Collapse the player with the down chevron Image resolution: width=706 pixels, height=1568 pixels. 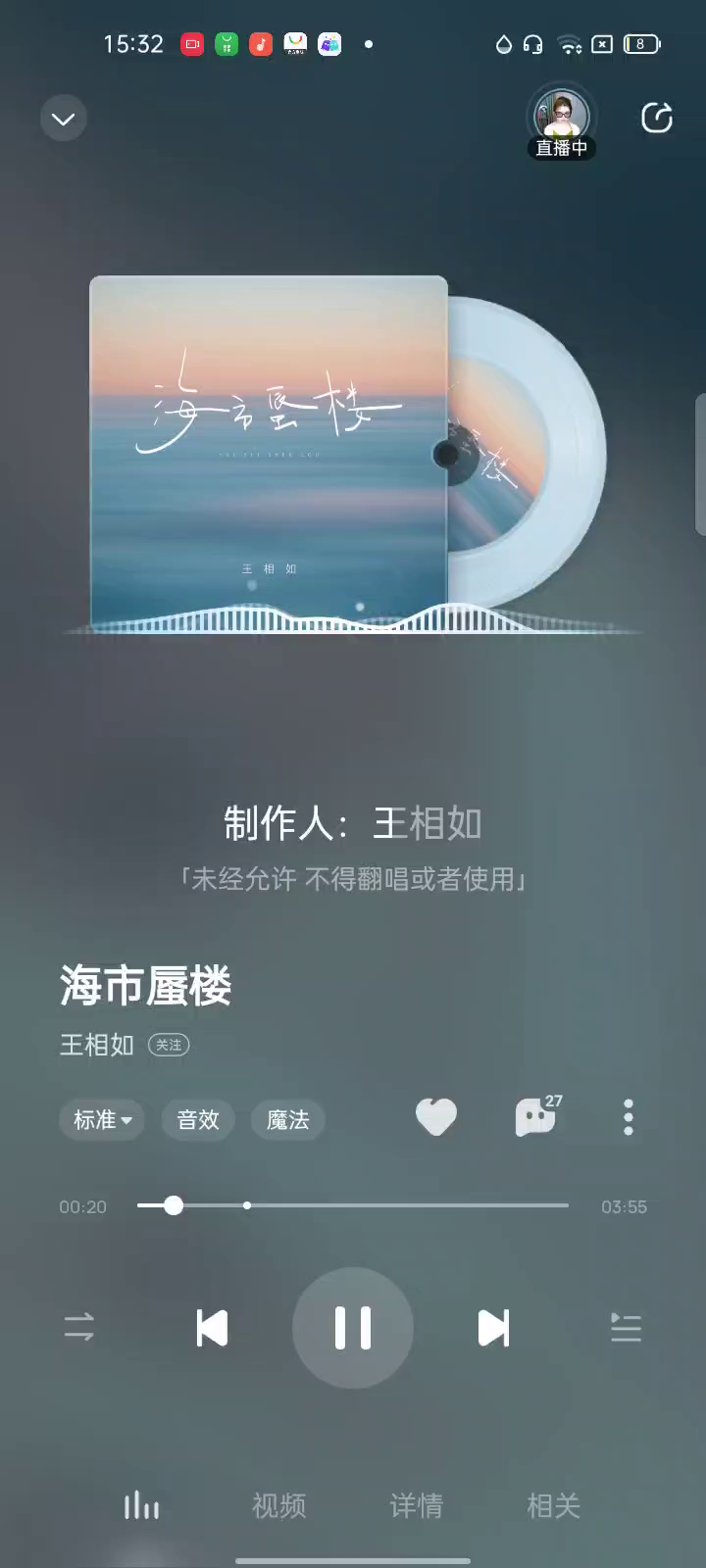pos(64,119)
